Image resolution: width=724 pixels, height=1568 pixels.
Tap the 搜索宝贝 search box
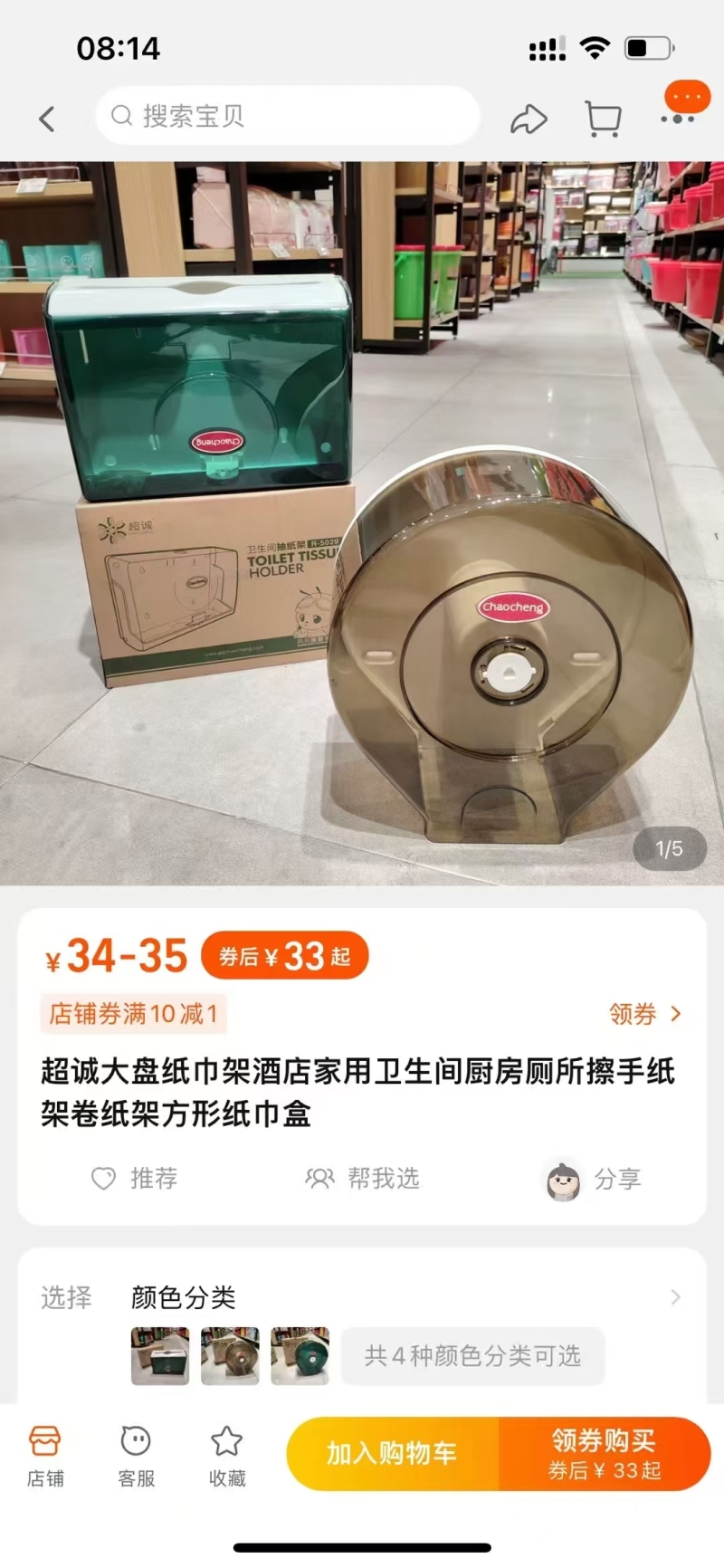coord(287,116)
